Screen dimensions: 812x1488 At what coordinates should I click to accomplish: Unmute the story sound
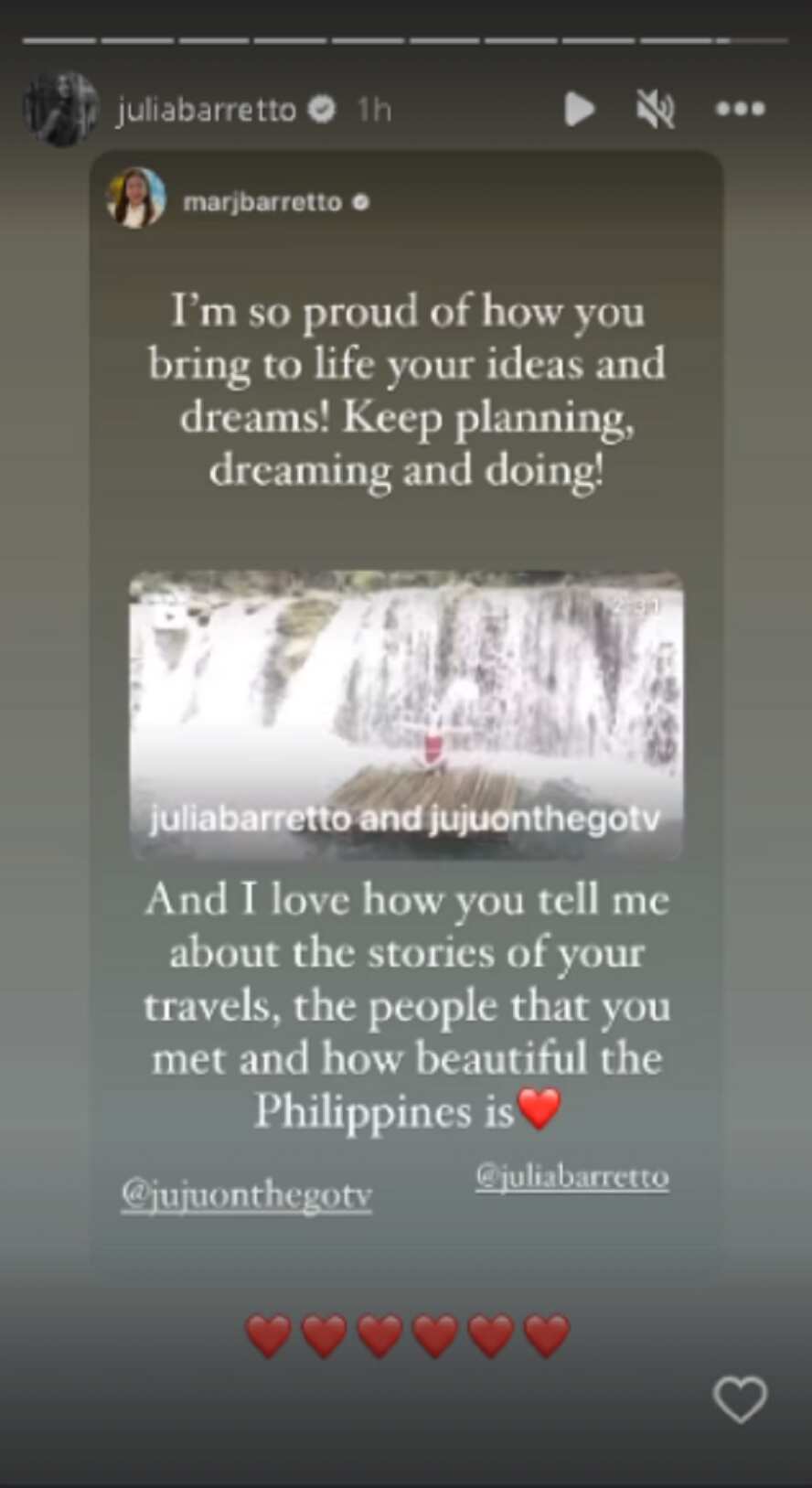coord(655,110)
